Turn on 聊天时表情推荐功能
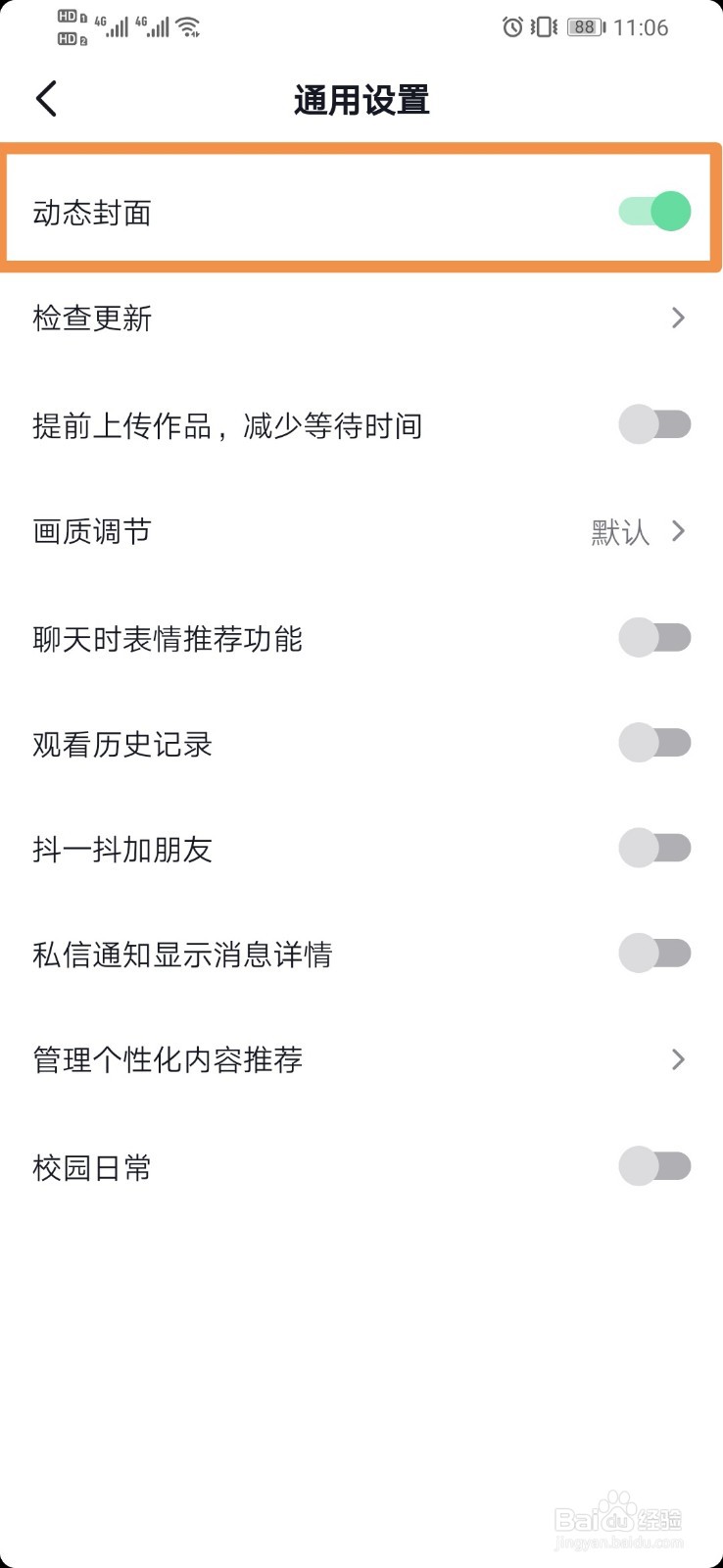Screen dimensions: 723x1568 click(x=654, y=638)
